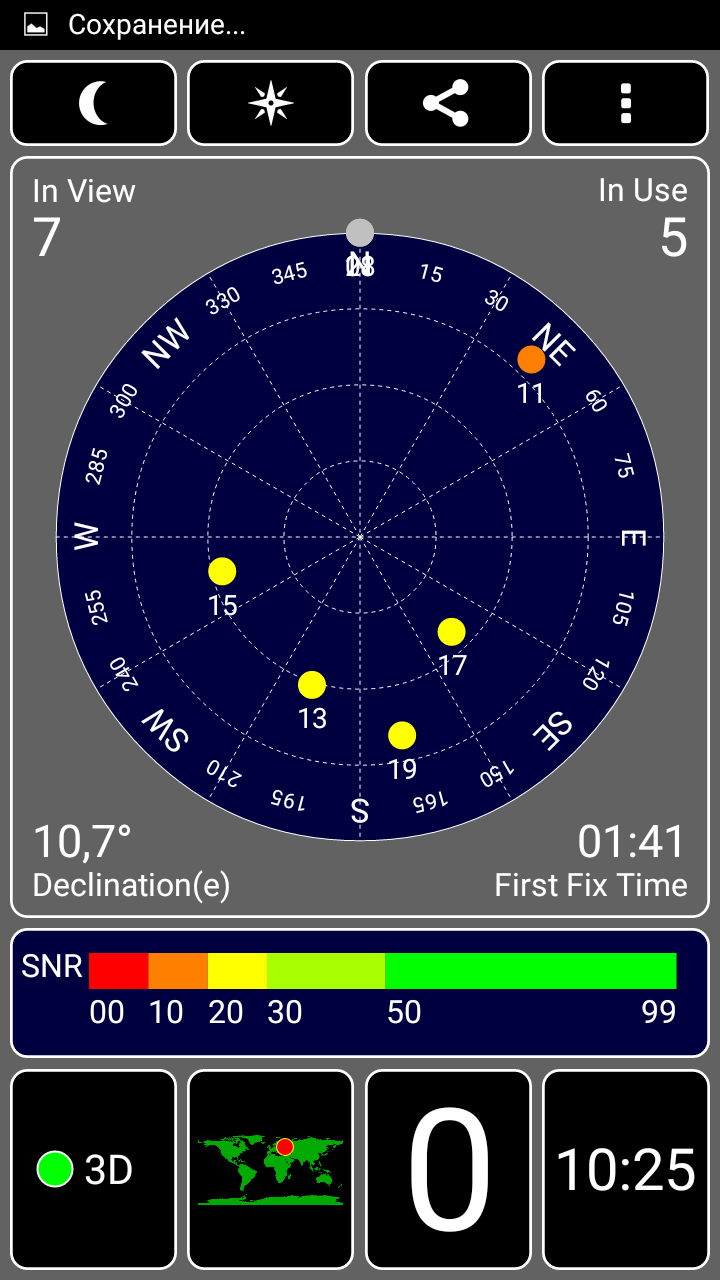The height and width of the screenshot is (1280, 720).
Task: Tap the 10:25 time tile
Action: click(x=626, y=1169)
